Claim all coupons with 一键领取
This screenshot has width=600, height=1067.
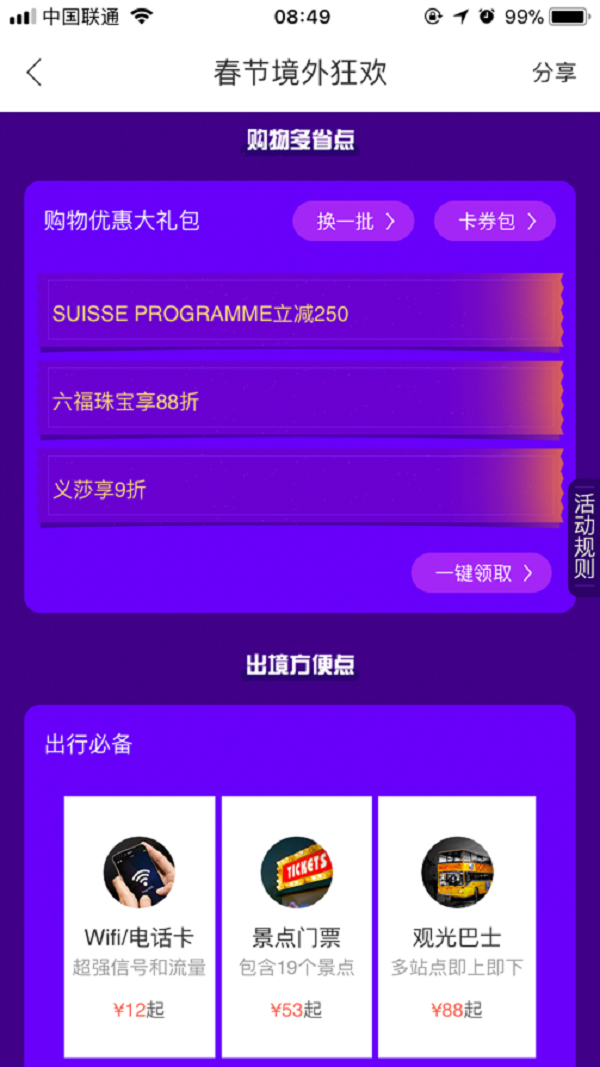click(x=481, y=573)
